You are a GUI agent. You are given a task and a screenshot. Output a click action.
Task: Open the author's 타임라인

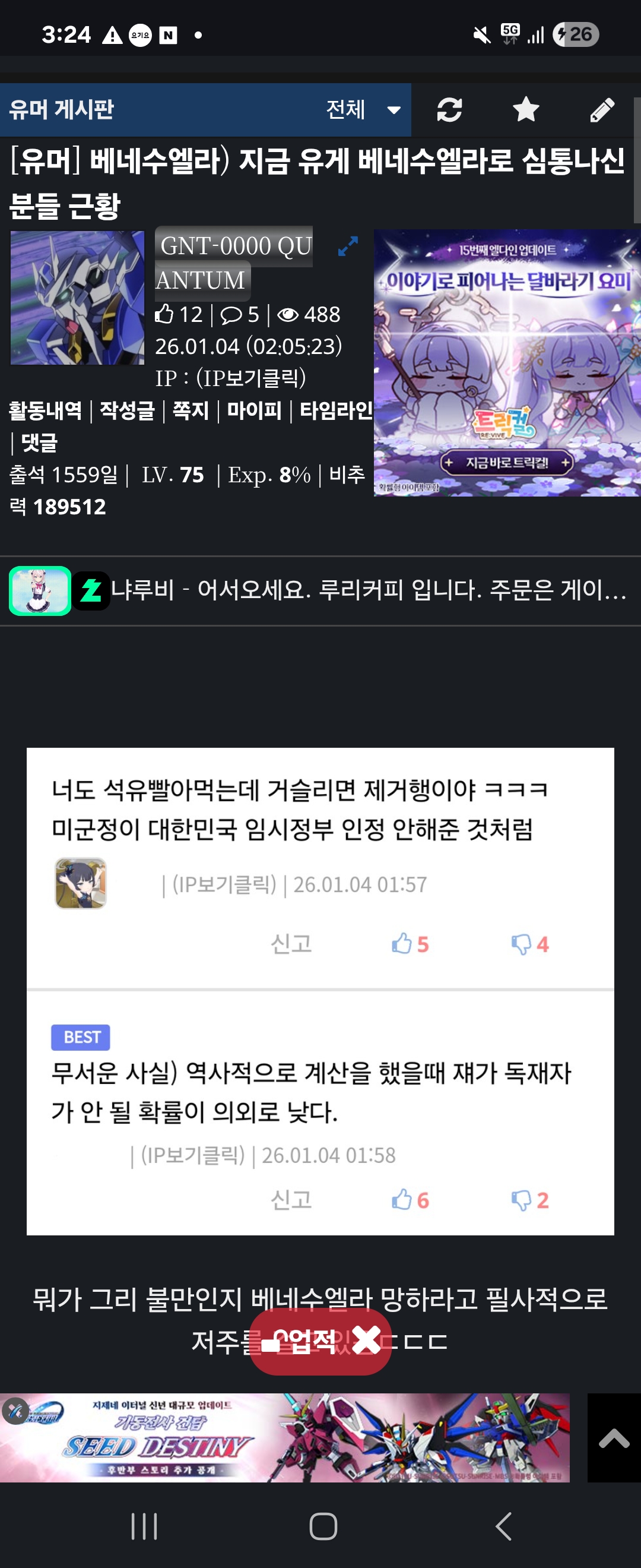click(x=336, y=410)
